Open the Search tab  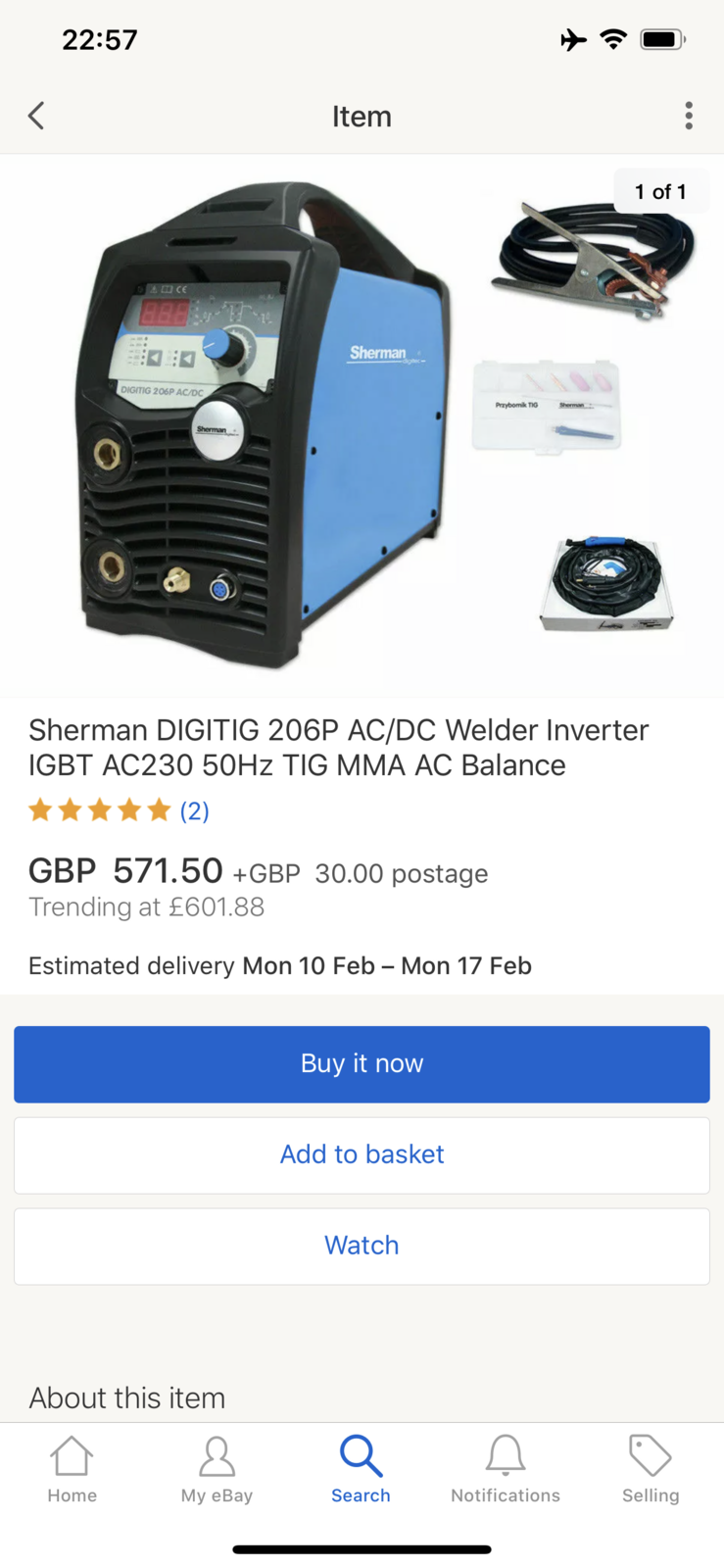coord(361,1469)
